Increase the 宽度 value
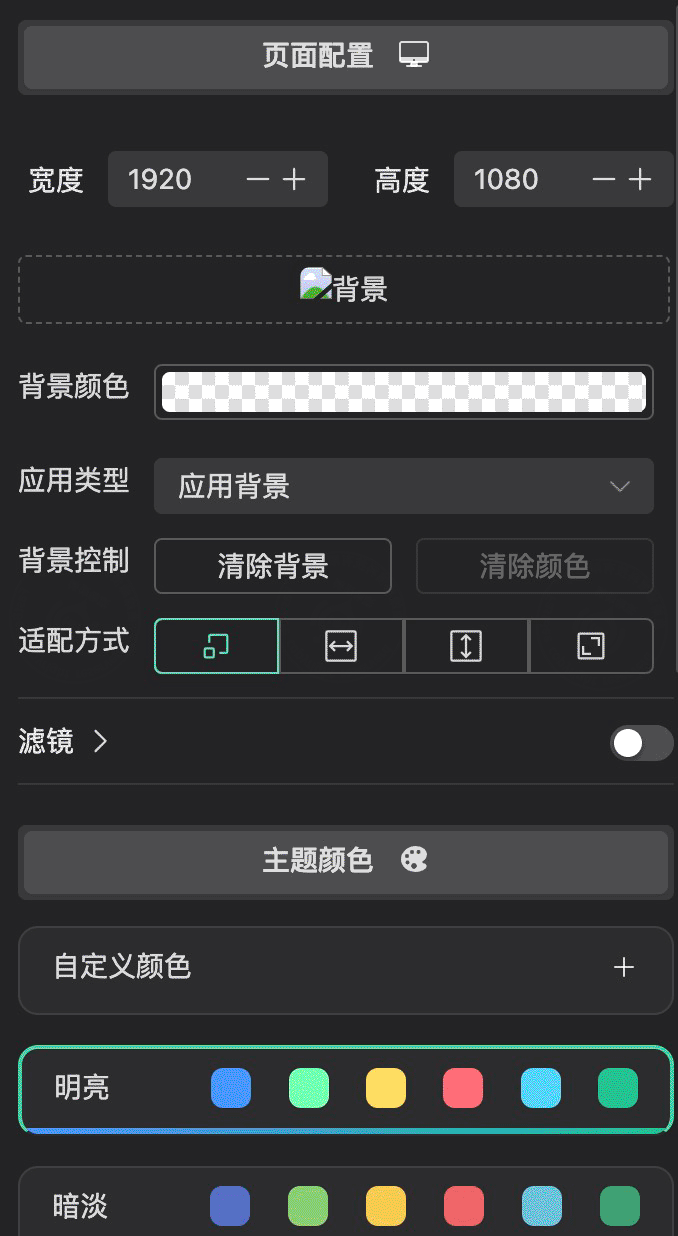678x1236 pixels. coord(293,180)
